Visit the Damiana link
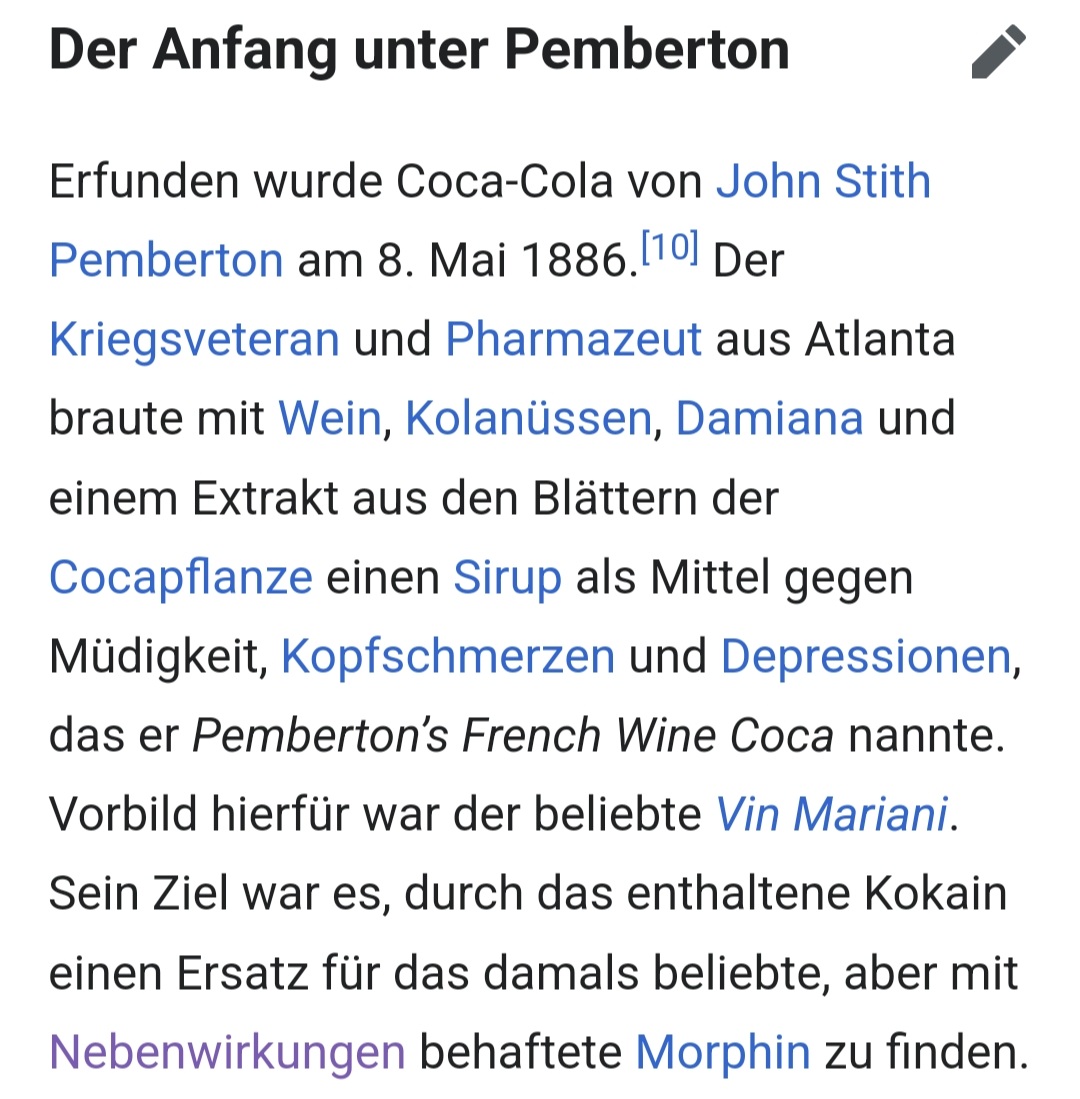The image size is (1080, 1099). [769, 418]
